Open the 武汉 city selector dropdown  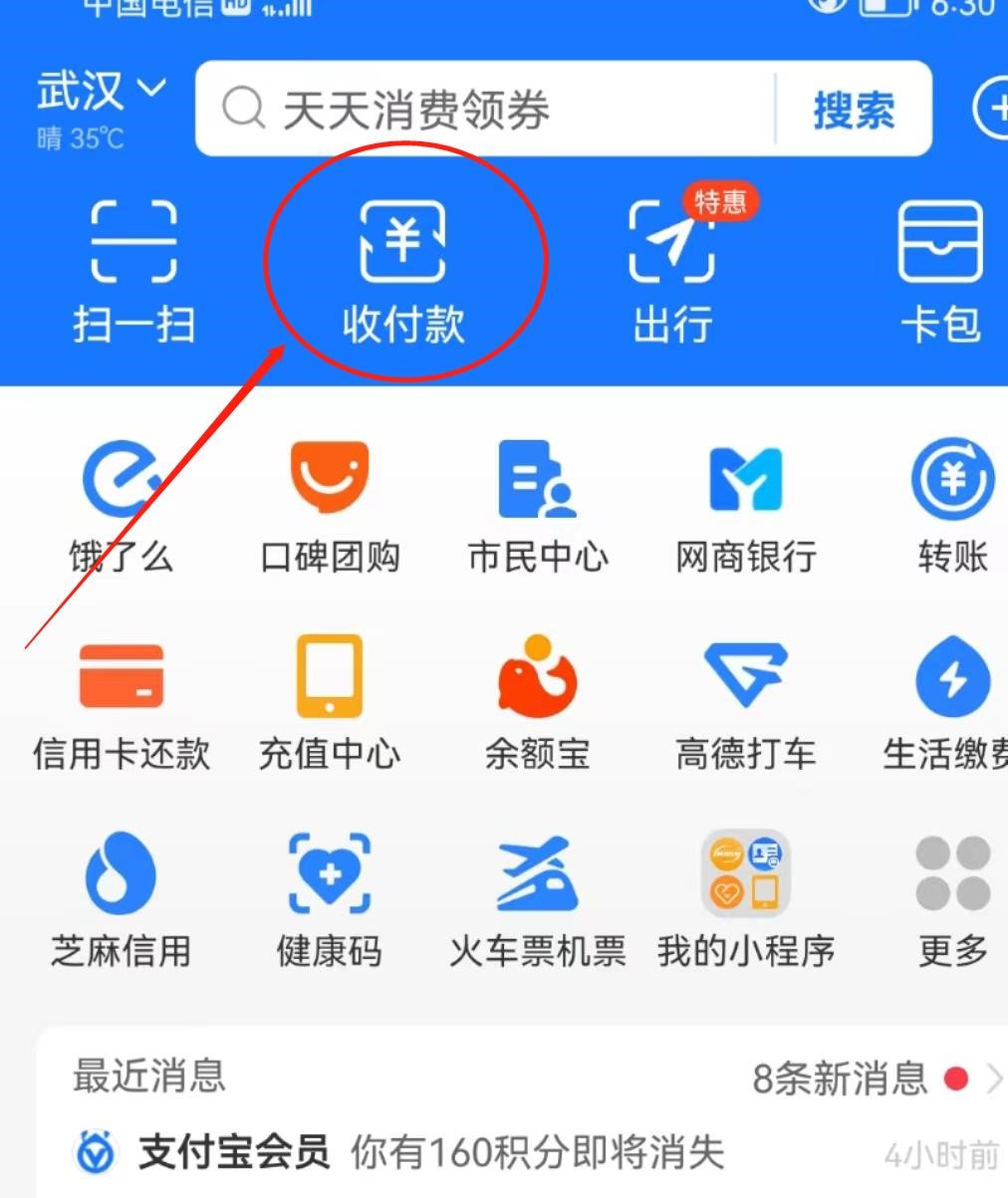(x=100, y=92)
